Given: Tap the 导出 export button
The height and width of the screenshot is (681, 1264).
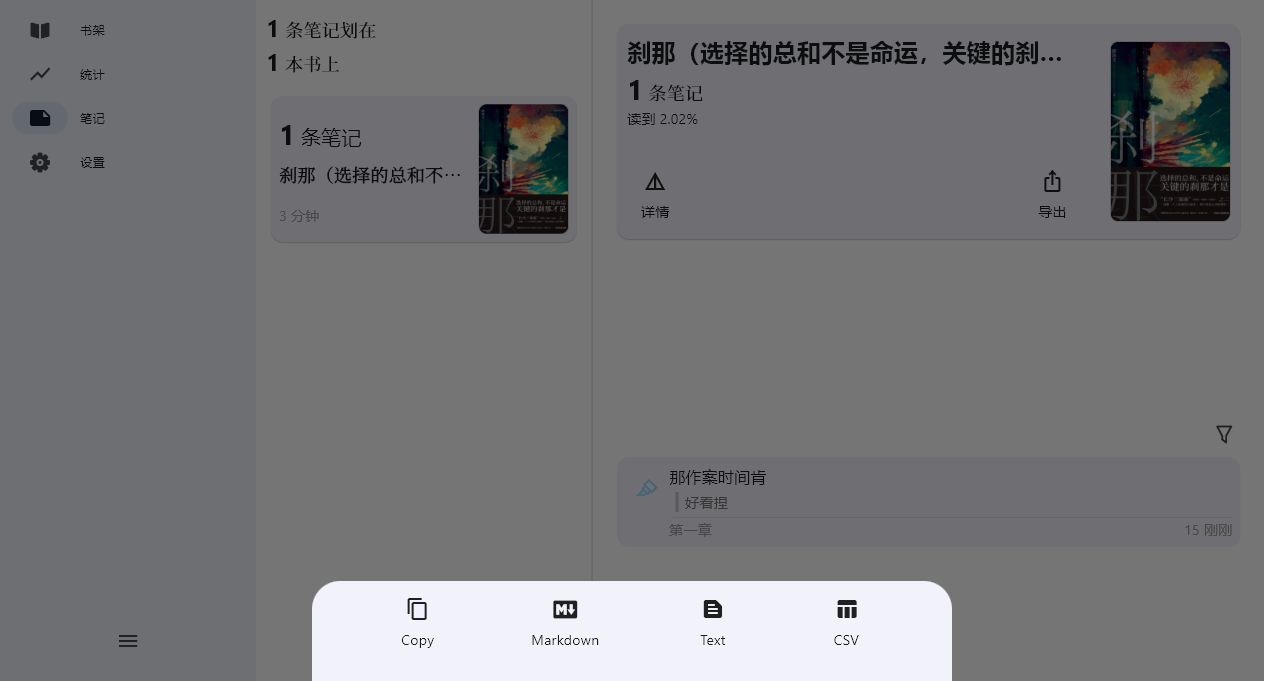Looking at the screenshot, I should tap(1052, 194).
